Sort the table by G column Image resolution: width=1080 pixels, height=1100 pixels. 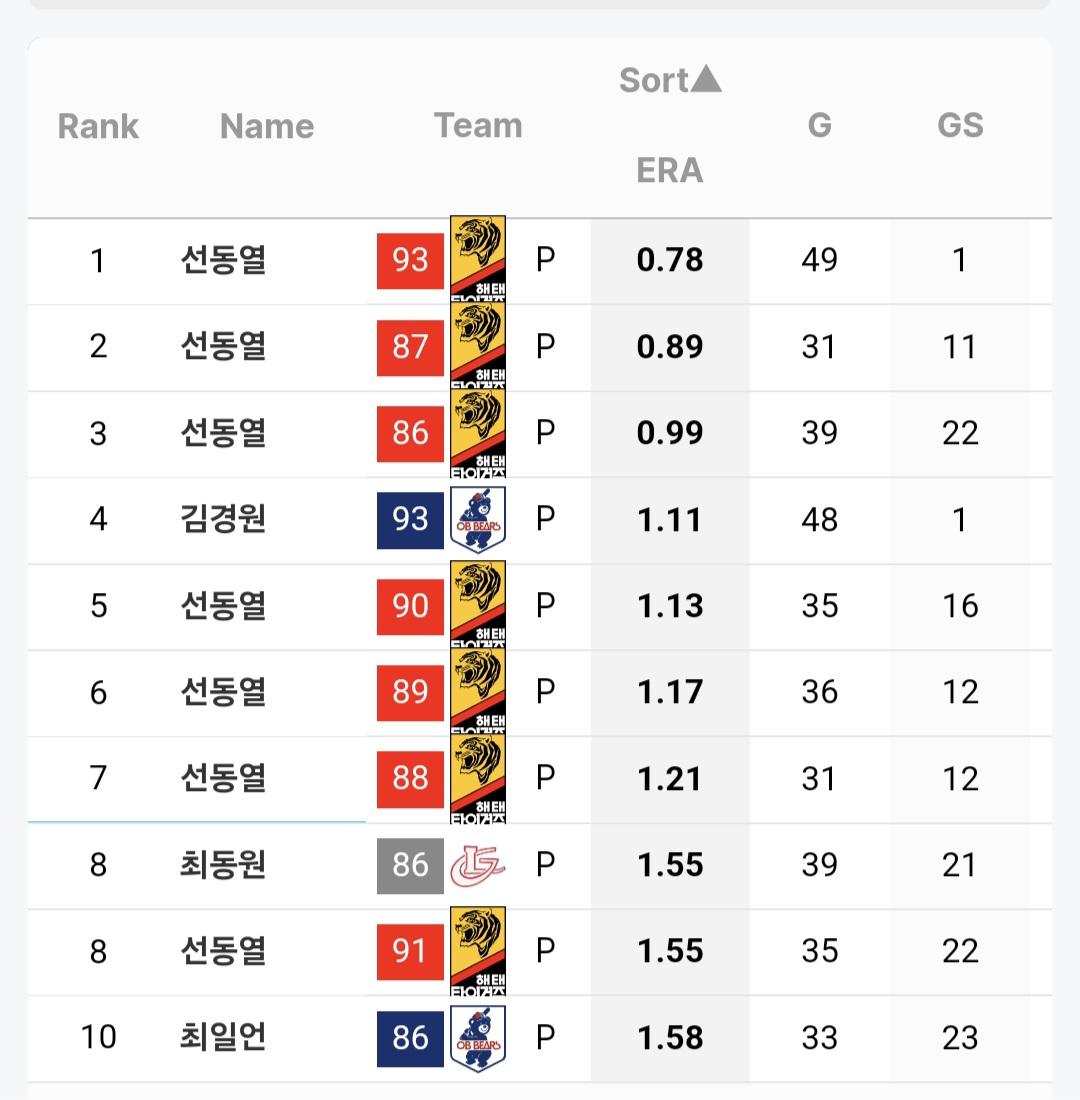coord(819,126)
